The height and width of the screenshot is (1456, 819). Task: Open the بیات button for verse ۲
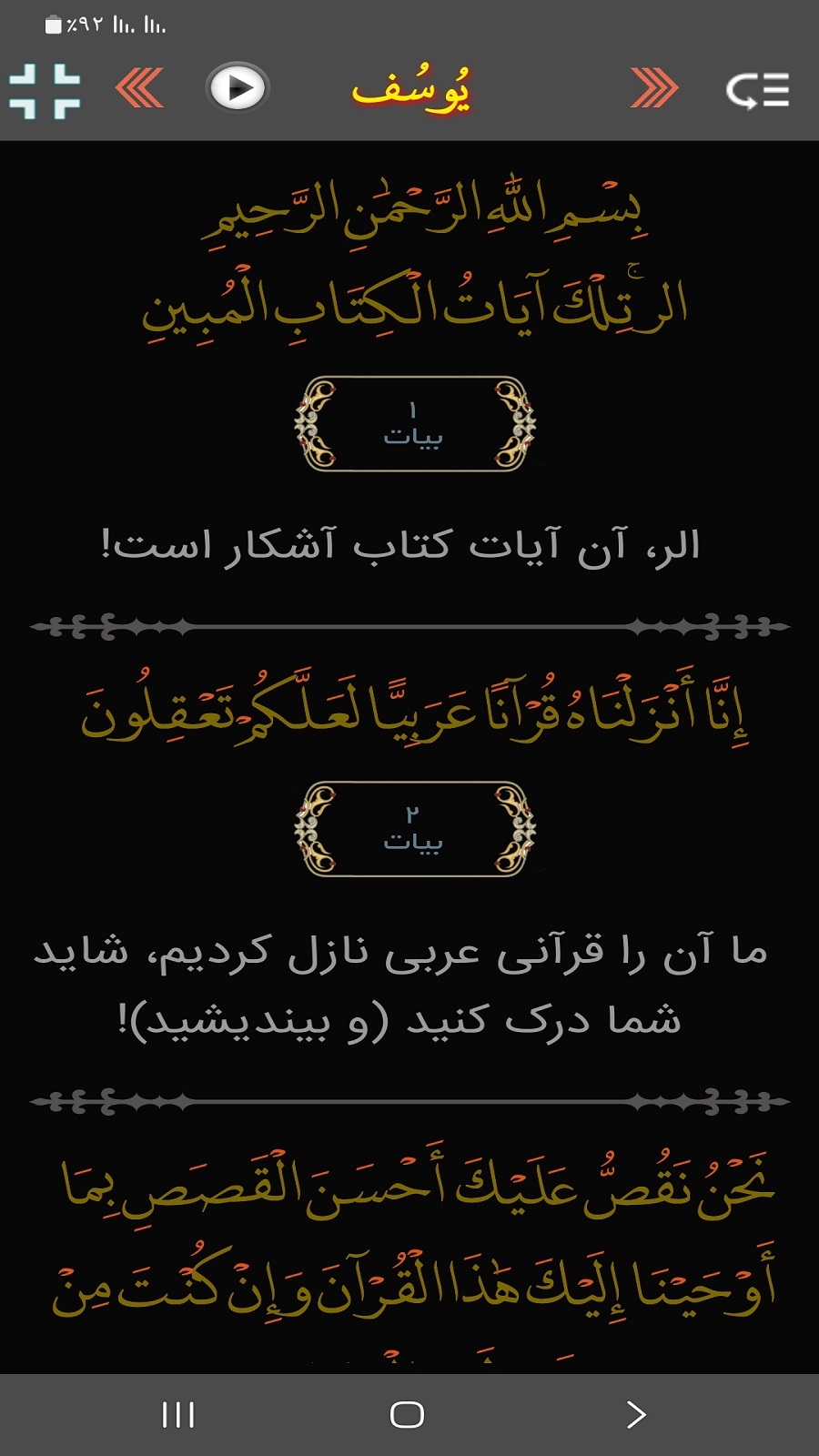pos(414,829)
